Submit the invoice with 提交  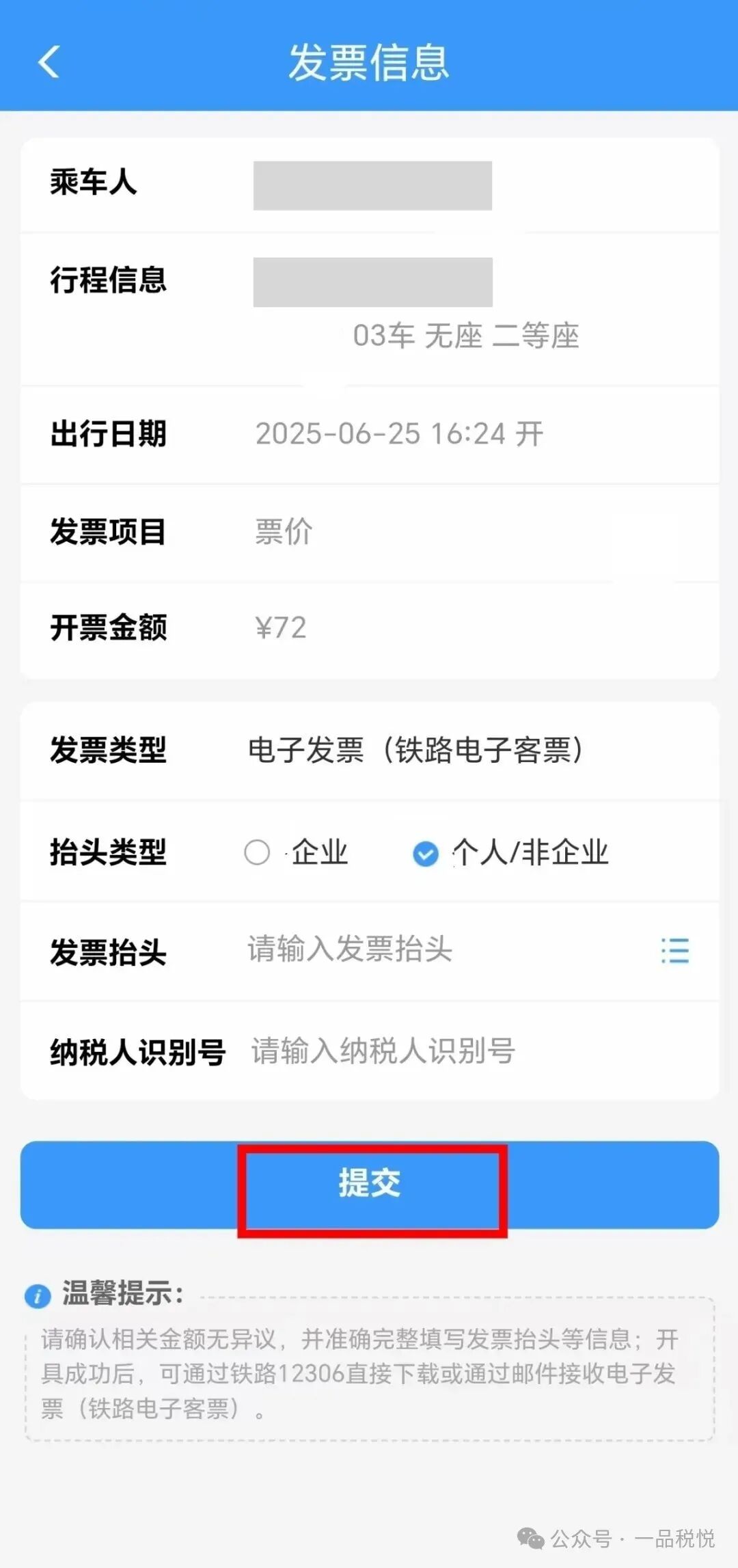370,1184
